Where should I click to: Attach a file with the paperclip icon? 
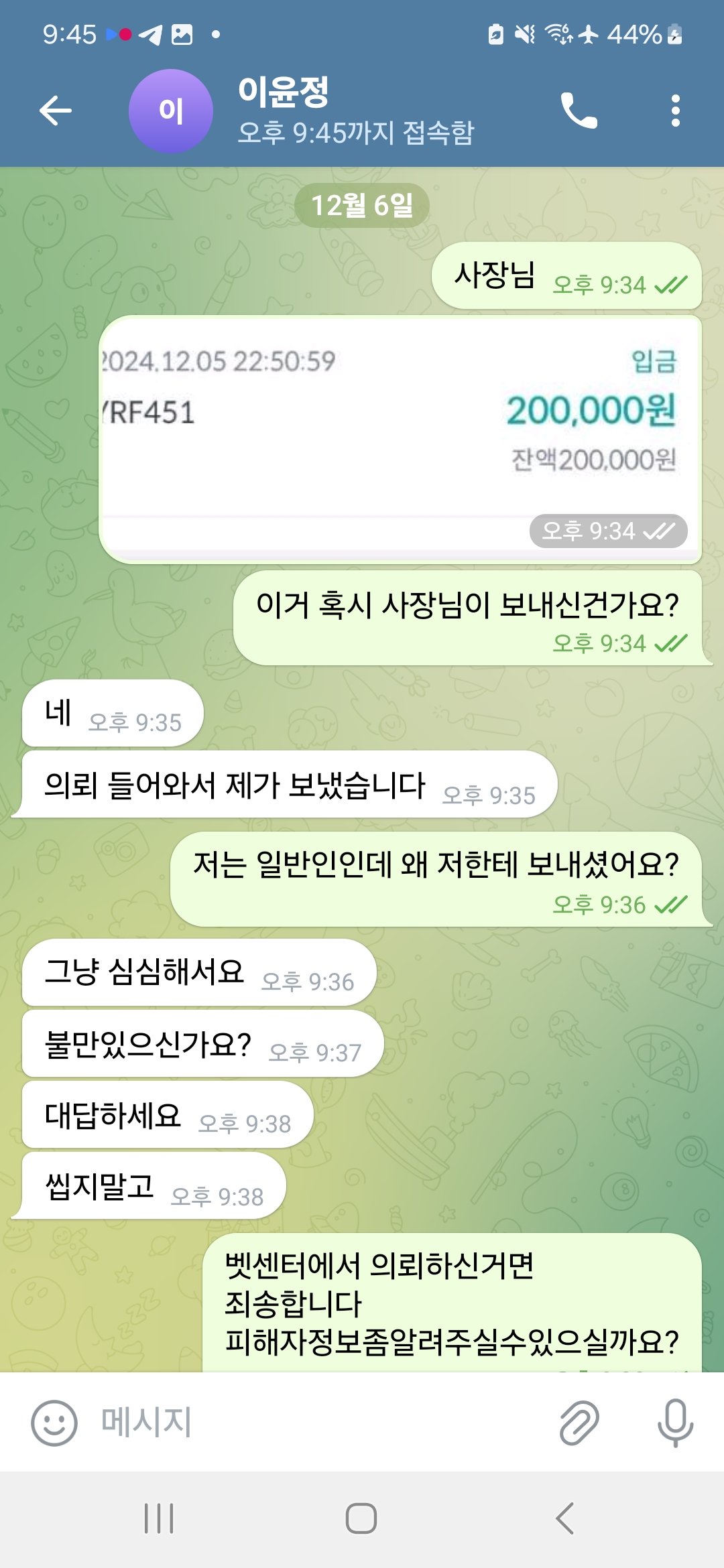579,1422
